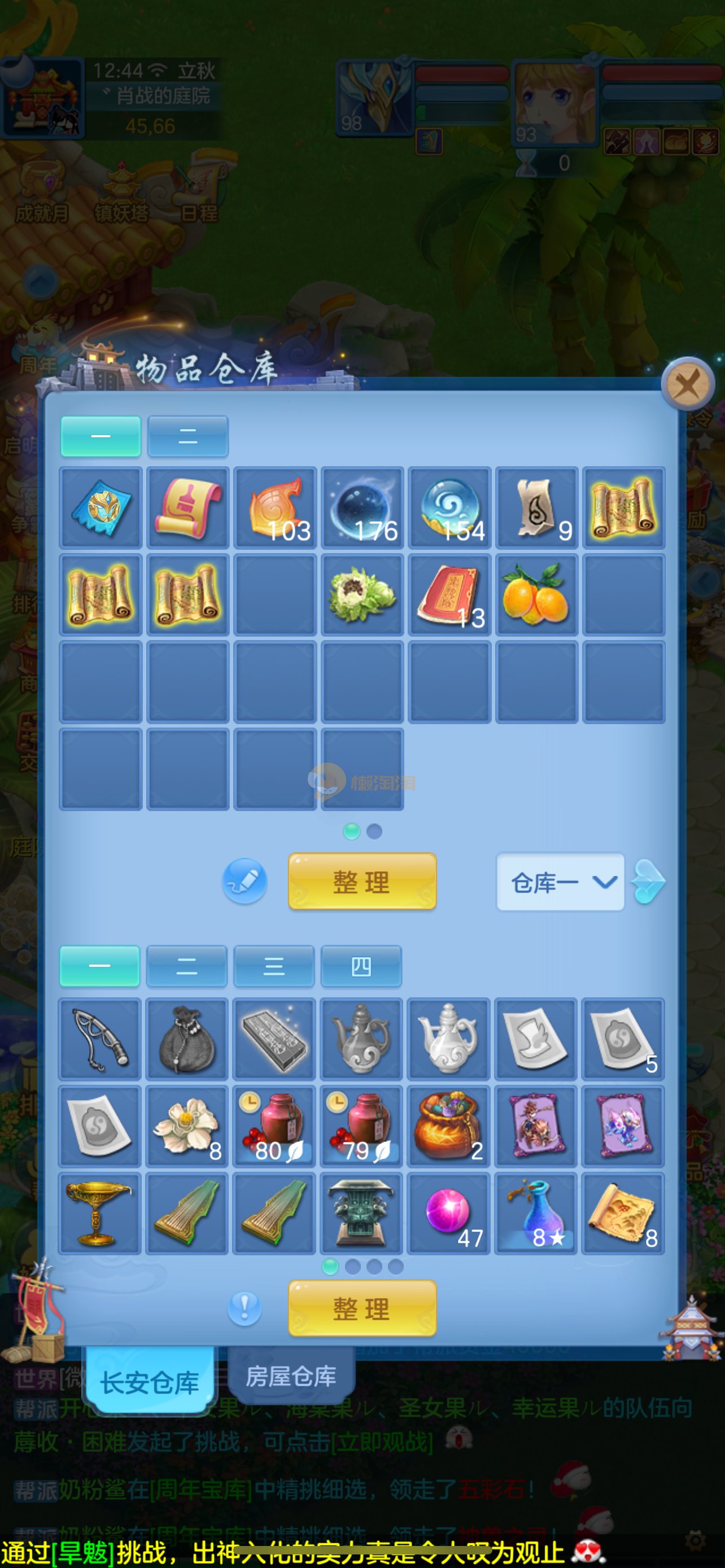Tap the lower 整理 to sort the bag
The height and width of the screenshot is (1568, 725).
point(362,1308)
